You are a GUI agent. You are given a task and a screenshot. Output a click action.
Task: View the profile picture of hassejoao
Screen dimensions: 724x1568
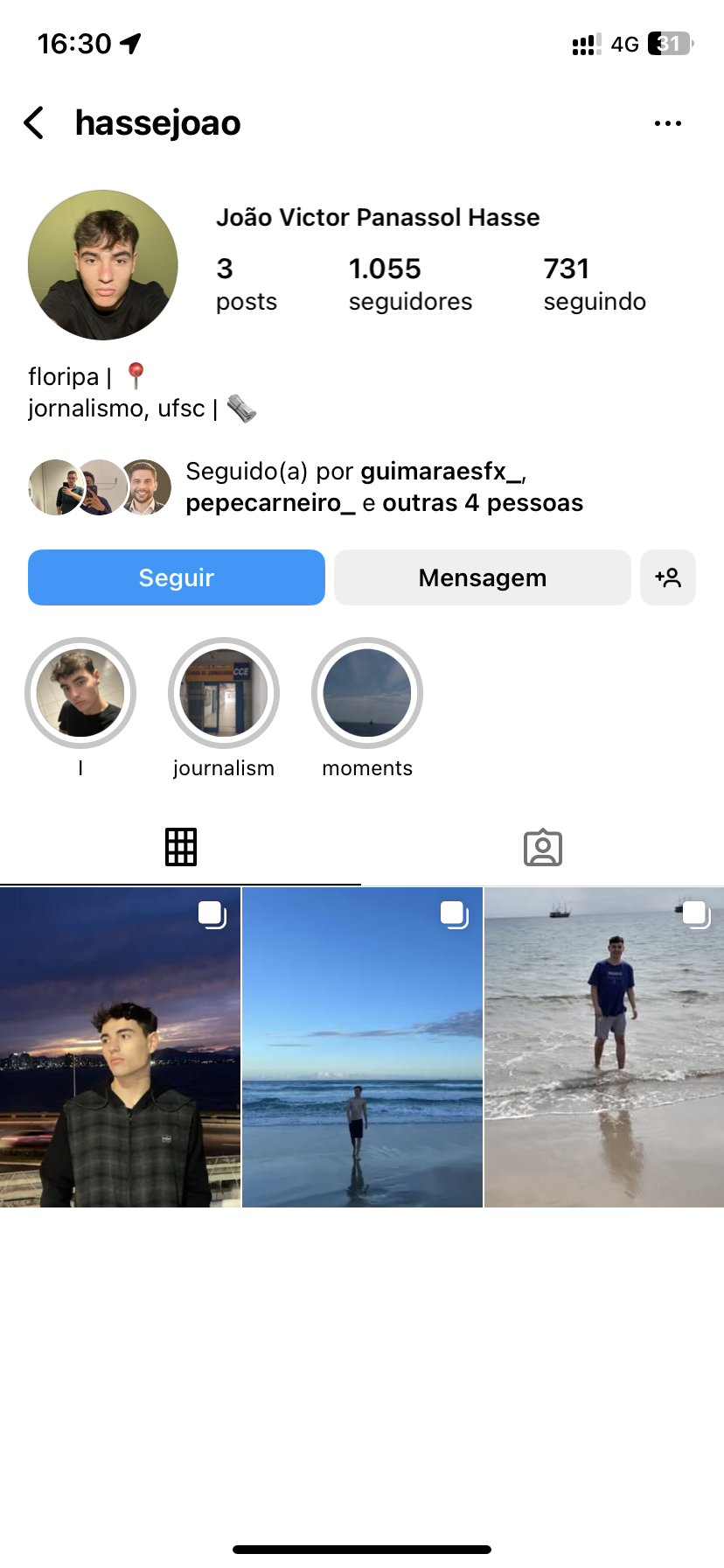[103, 265]
